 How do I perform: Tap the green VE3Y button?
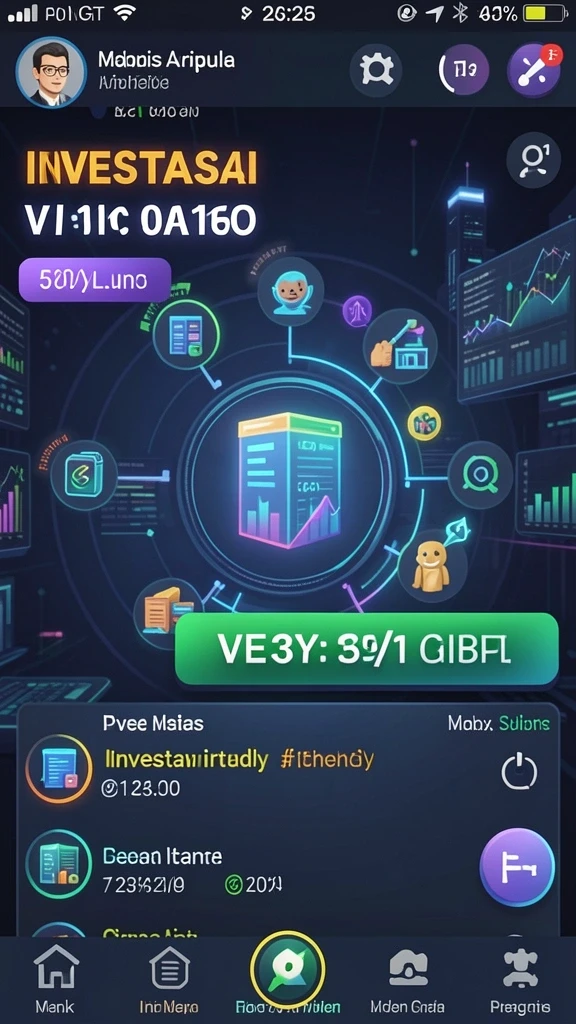coord(367,649)
